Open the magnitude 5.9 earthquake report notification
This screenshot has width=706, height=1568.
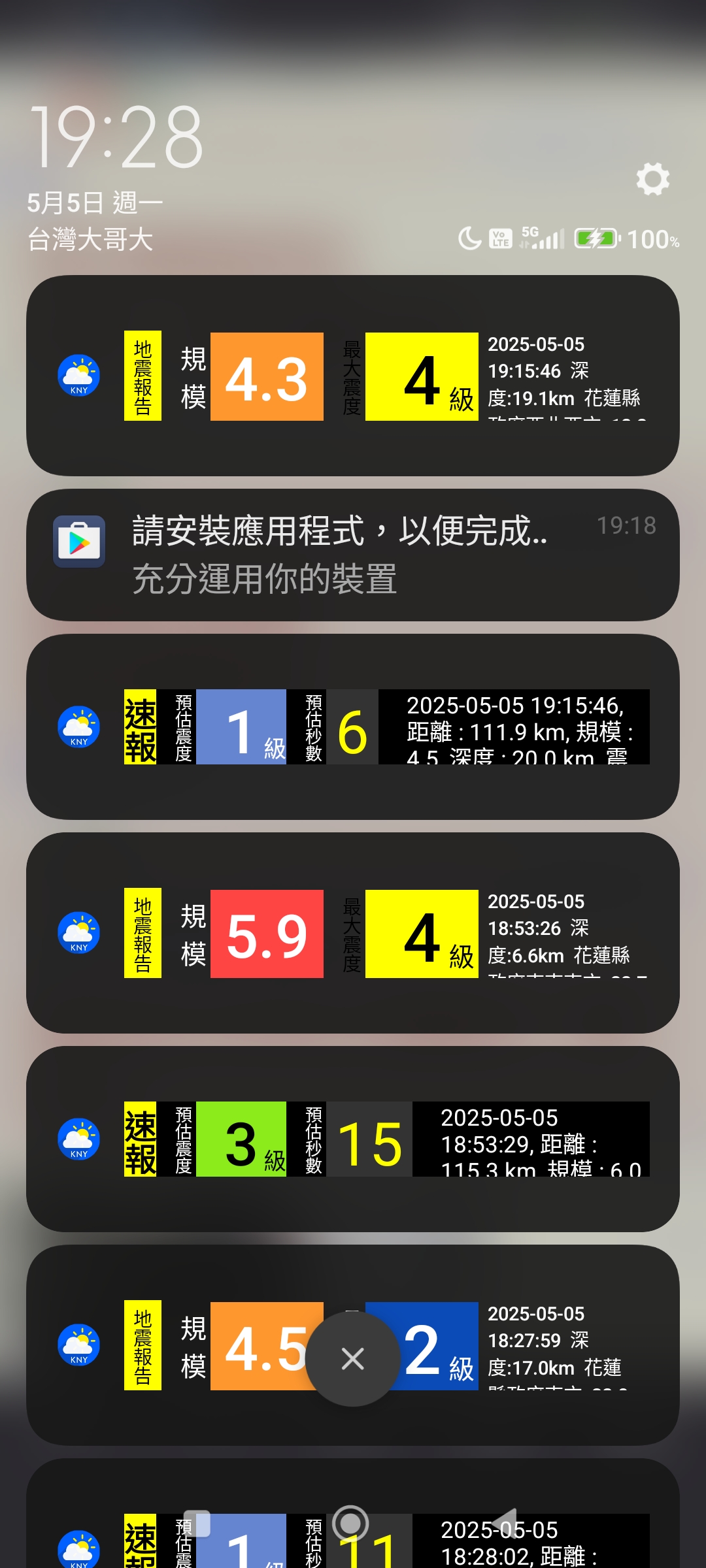(x=353, y=933)
